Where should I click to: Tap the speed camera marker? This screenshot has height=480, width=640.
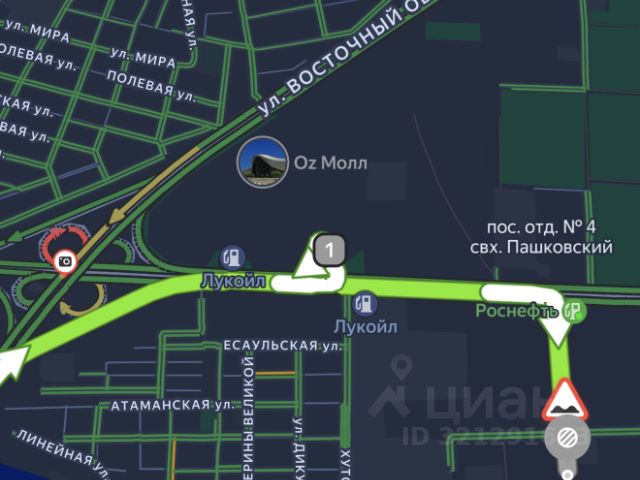click(x=65, y=261)
